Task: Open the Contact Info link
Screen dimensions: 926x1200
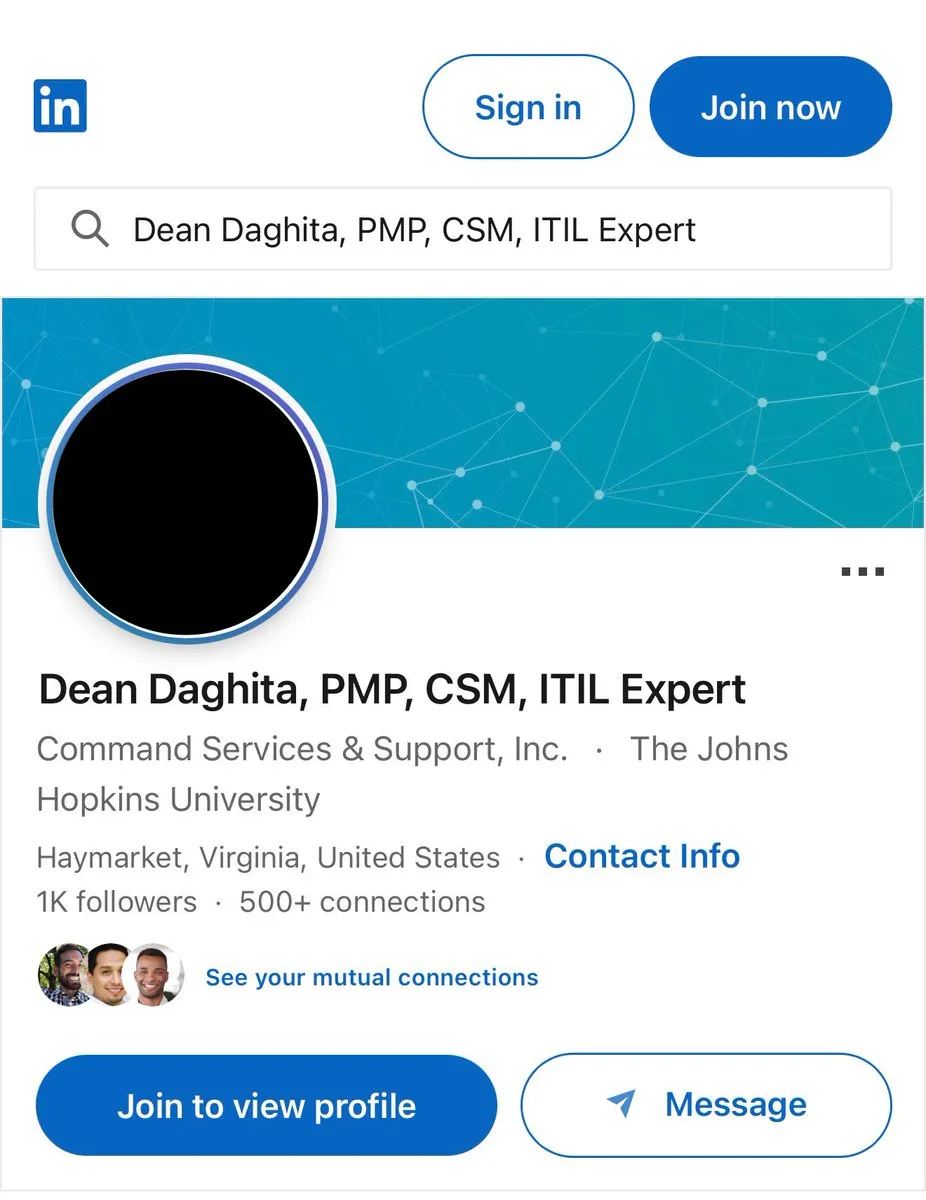Action: pos(641,856)
